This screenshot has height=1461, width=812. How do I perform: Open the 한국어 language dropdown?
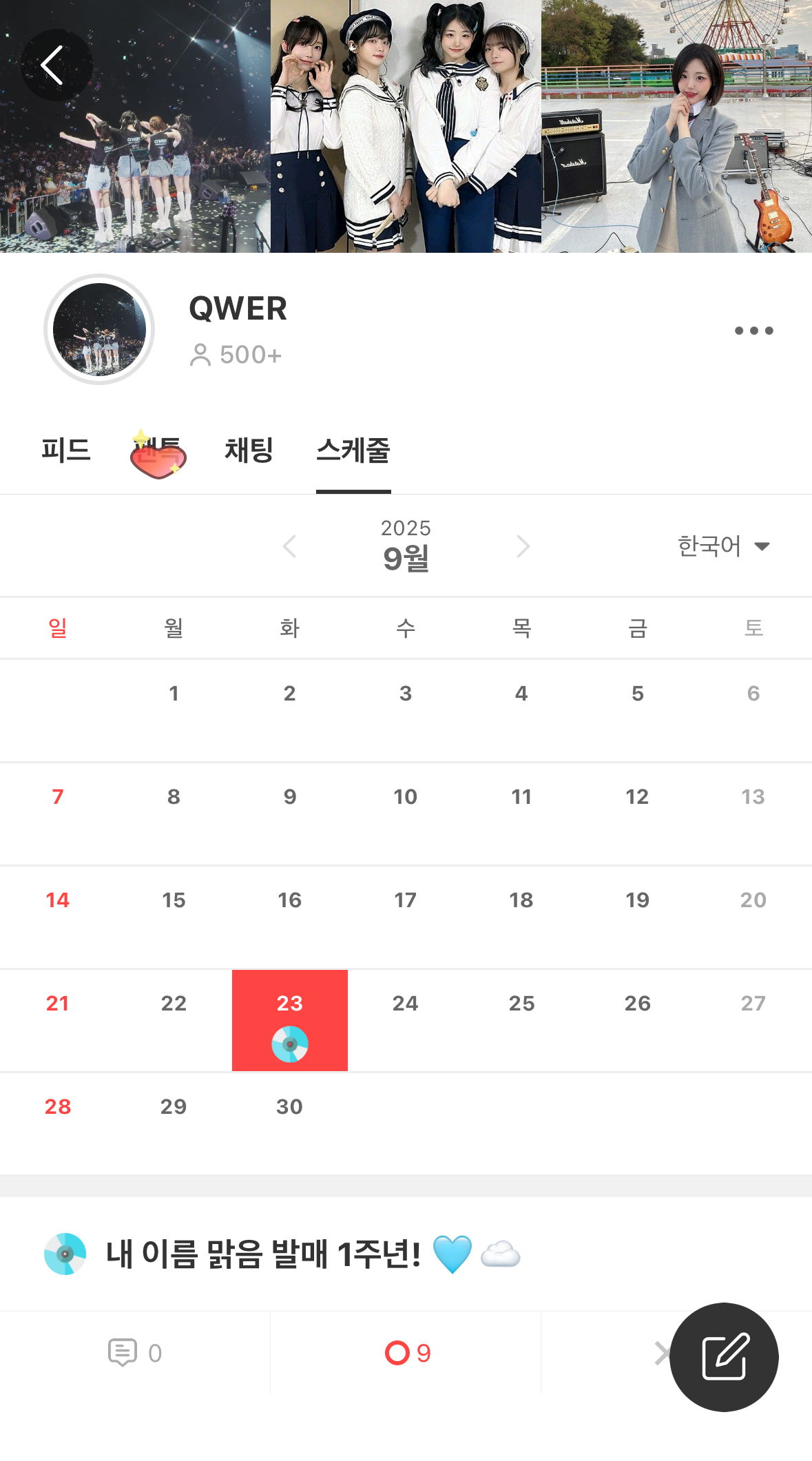coord(723,546)
